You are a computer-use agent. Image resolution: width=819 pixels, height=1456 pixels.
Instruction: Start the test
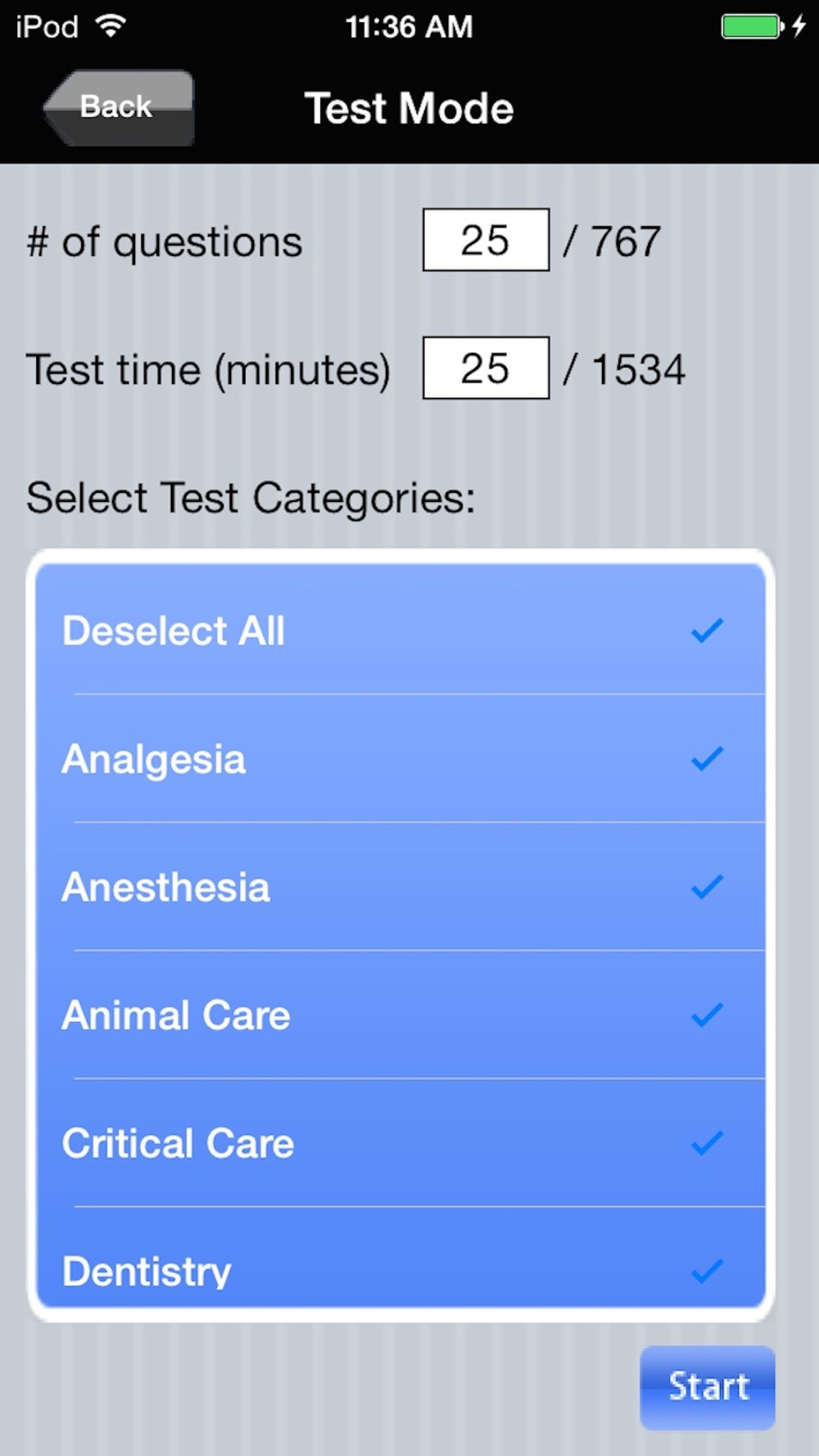708,1387
